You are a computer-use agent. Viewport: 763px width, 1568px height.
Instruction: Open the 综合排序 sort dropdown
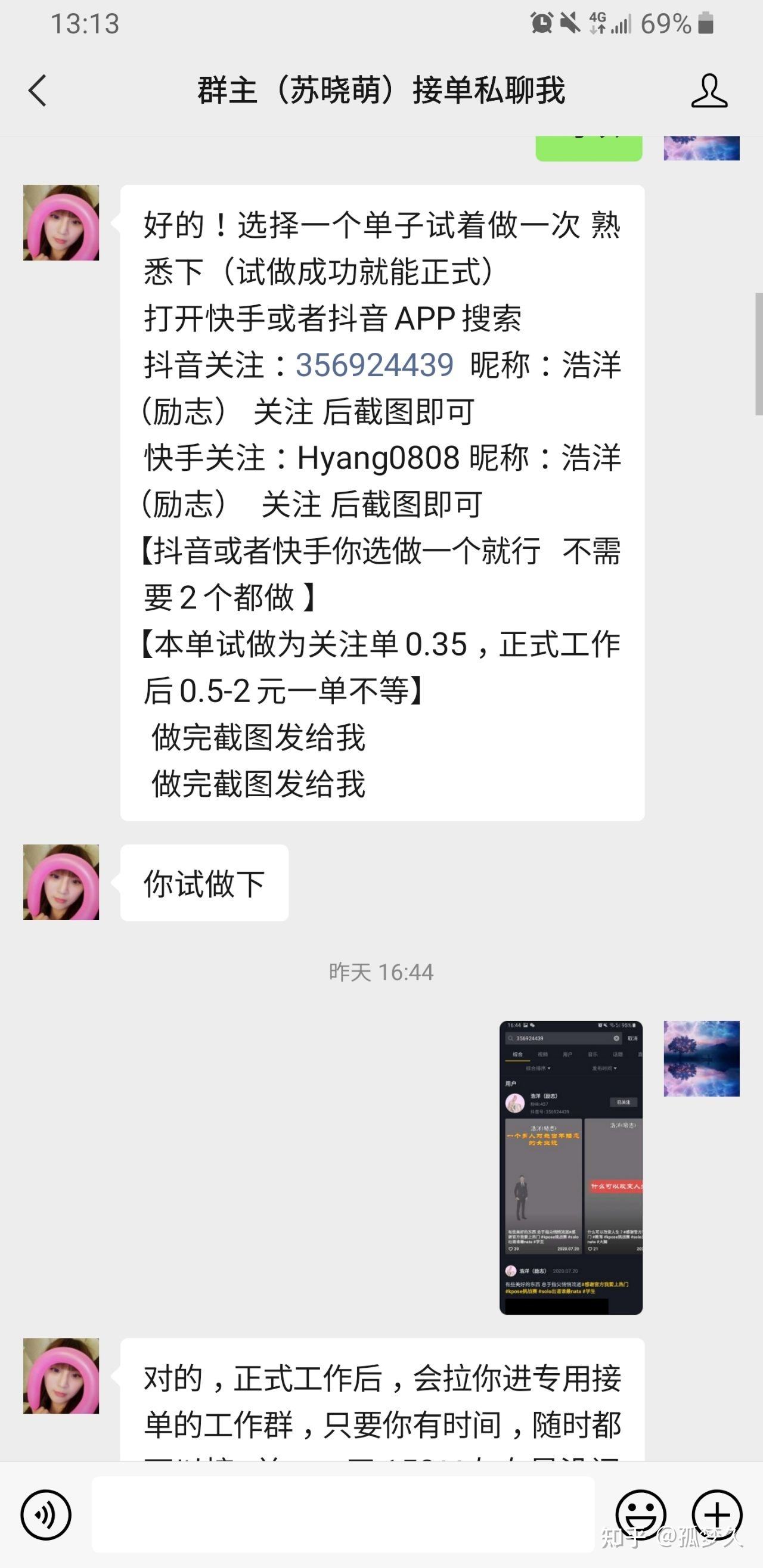tap(538, 1069)
